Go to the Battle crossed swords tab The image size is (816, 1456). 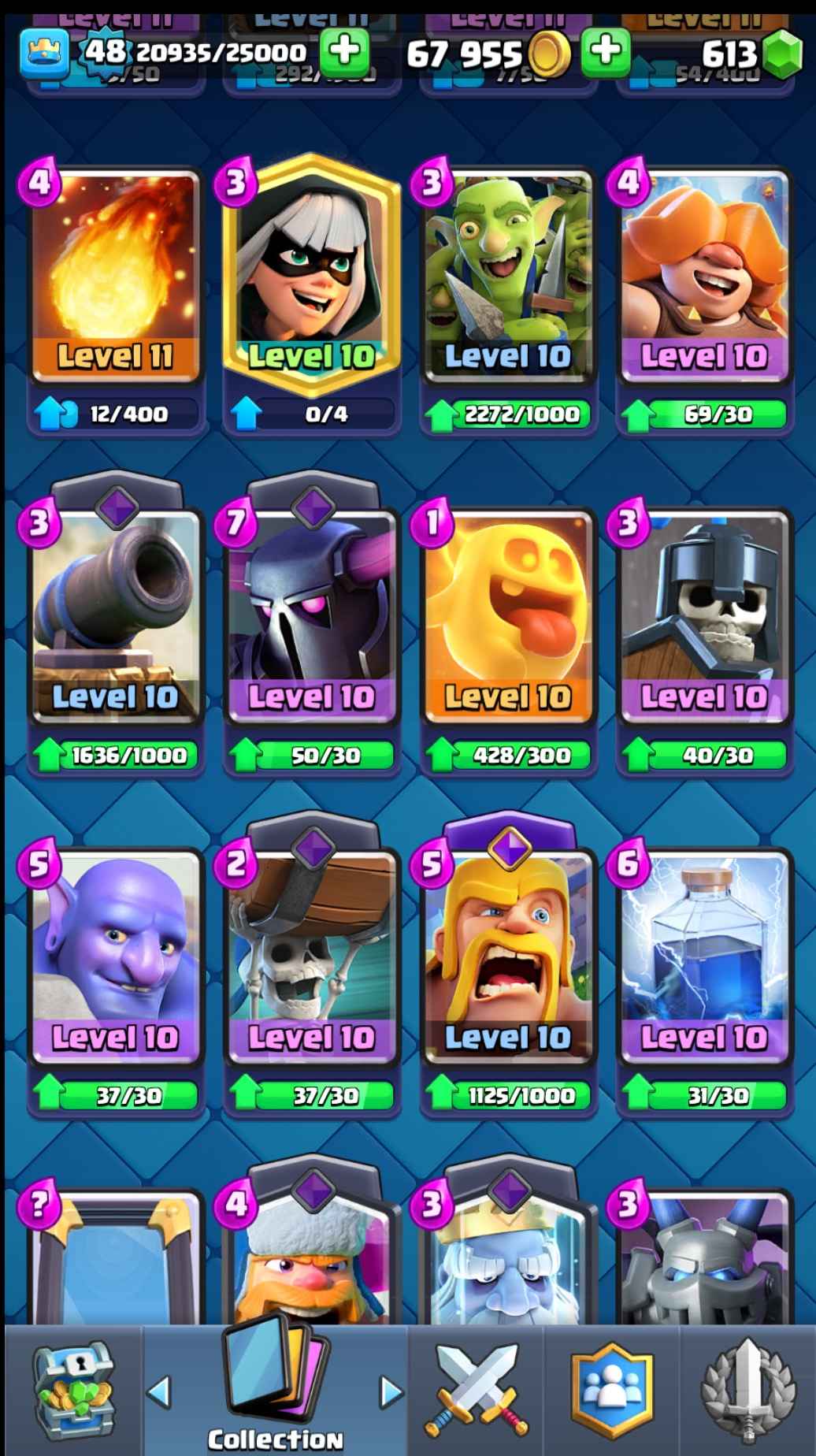(477, 1391)
